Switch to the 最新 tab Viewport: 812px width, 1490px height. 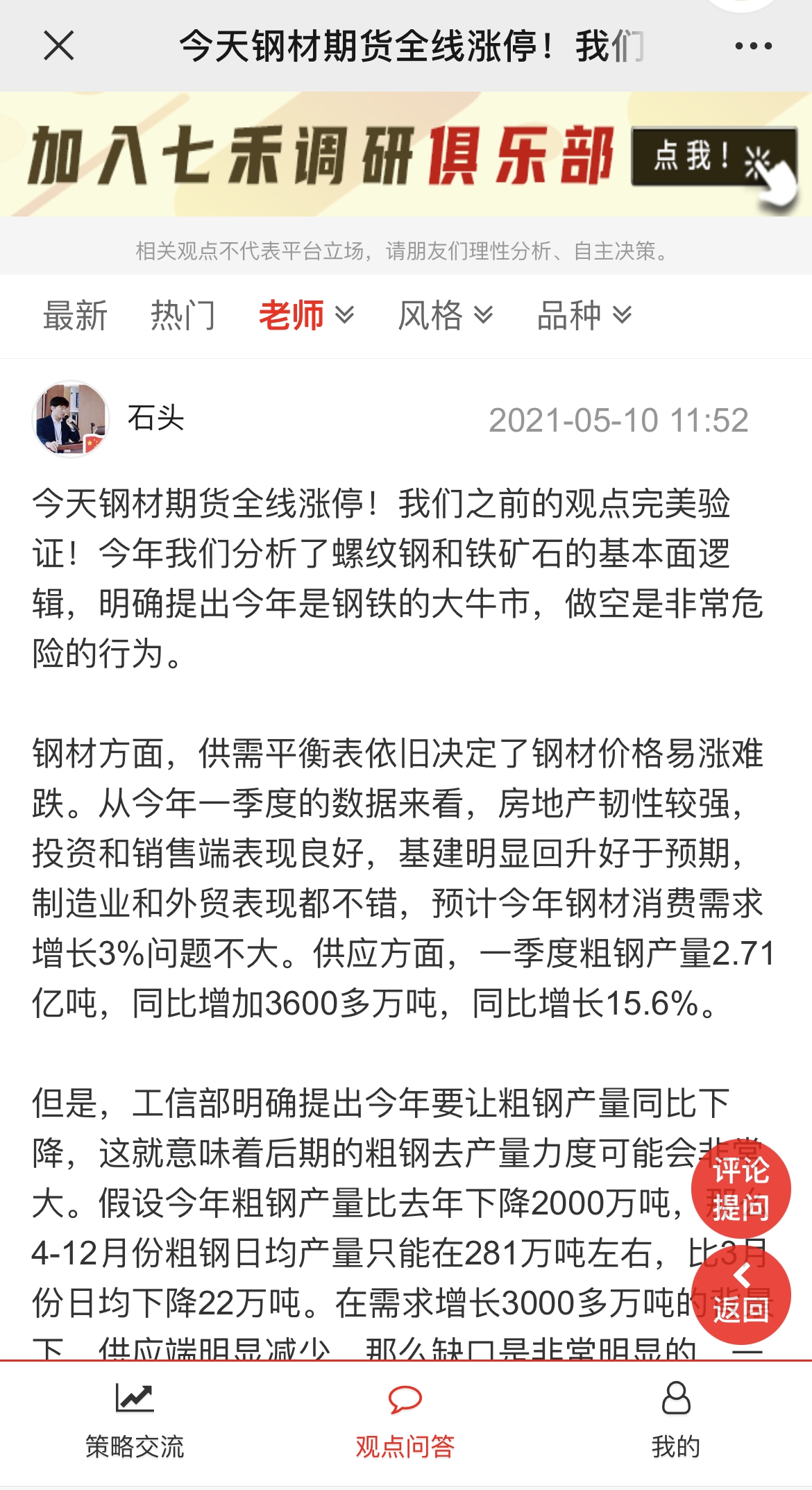coord(75,316)
